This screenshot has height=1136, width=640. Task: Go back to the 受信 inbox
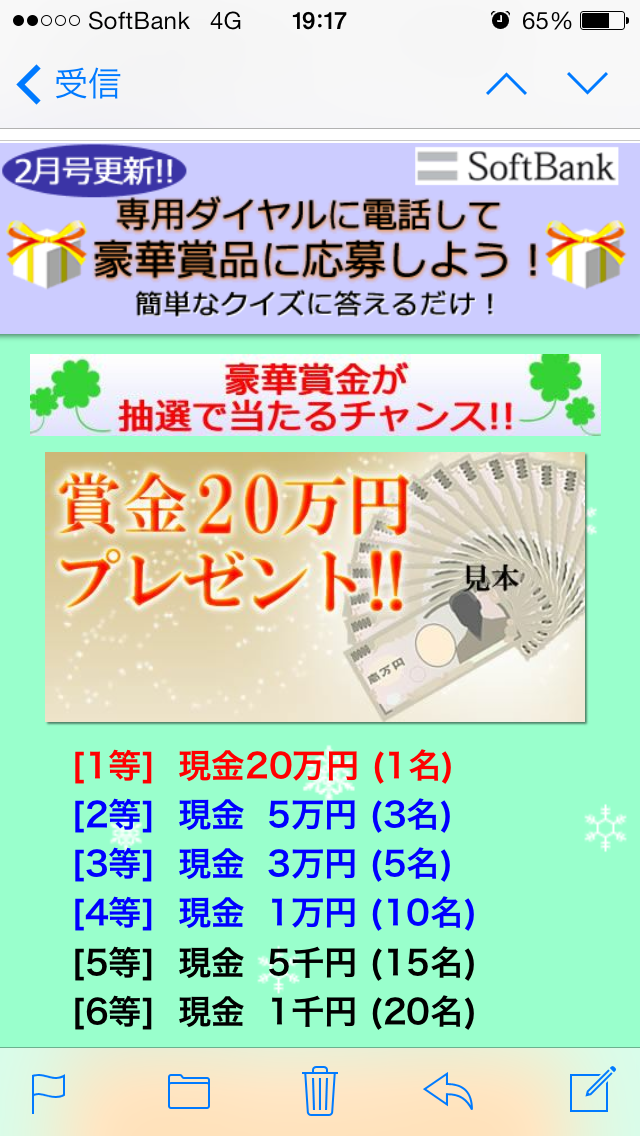68,84
